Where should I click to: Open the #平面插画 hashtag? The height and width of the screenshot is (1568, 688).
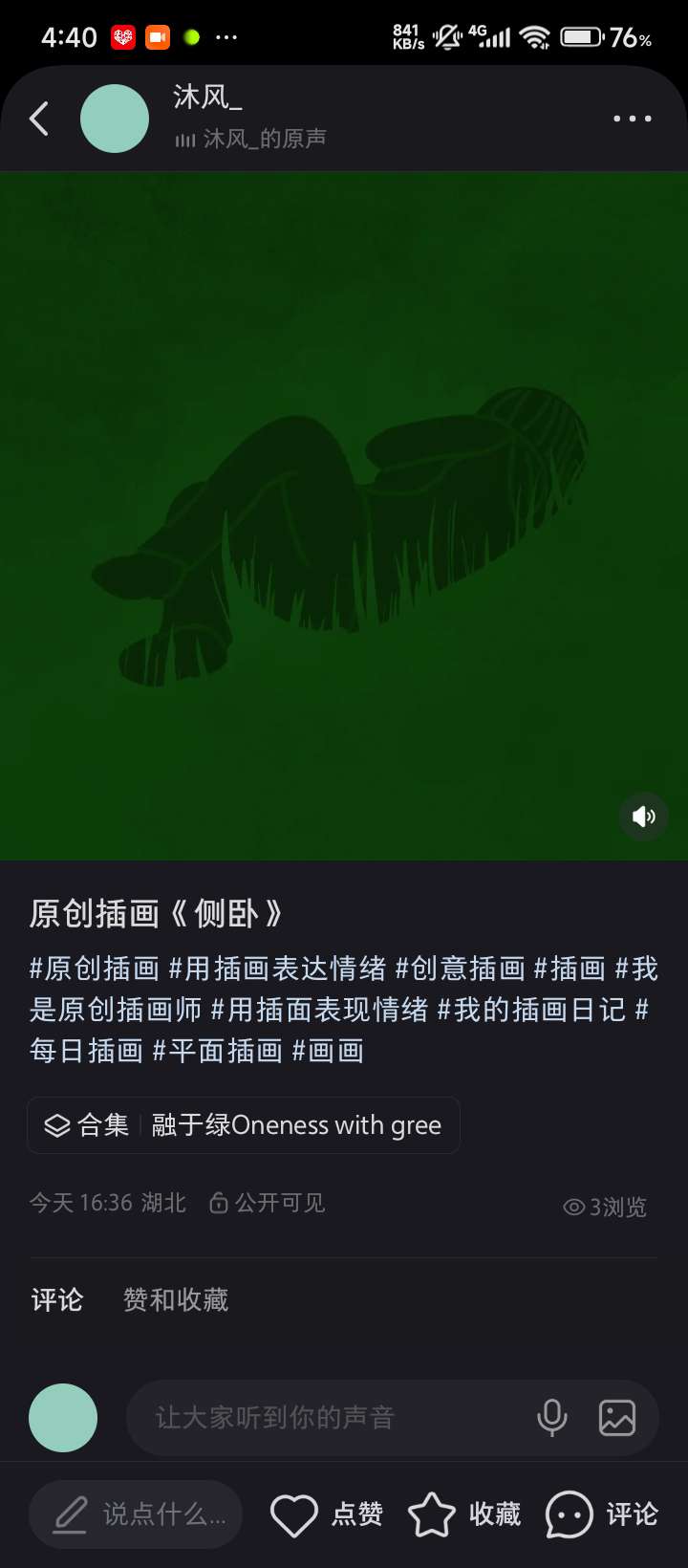coord(218,1051)
